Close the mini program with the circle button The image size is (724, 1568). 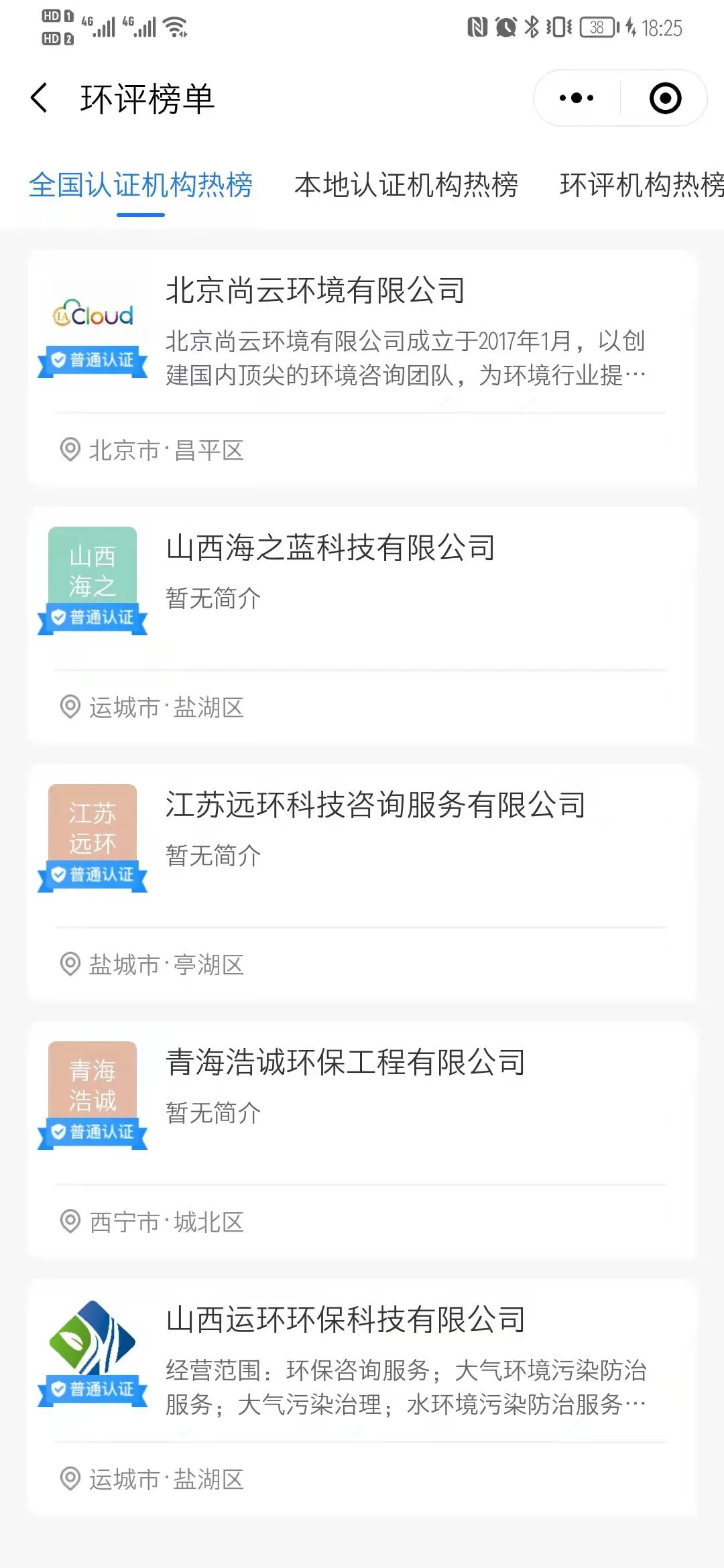(x=665, y=99)
